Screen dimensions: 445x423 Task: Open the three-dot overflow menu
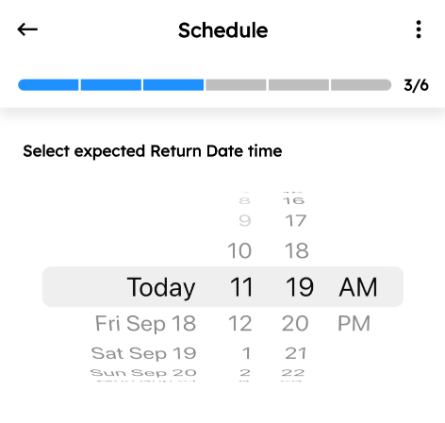pos(419,30)
